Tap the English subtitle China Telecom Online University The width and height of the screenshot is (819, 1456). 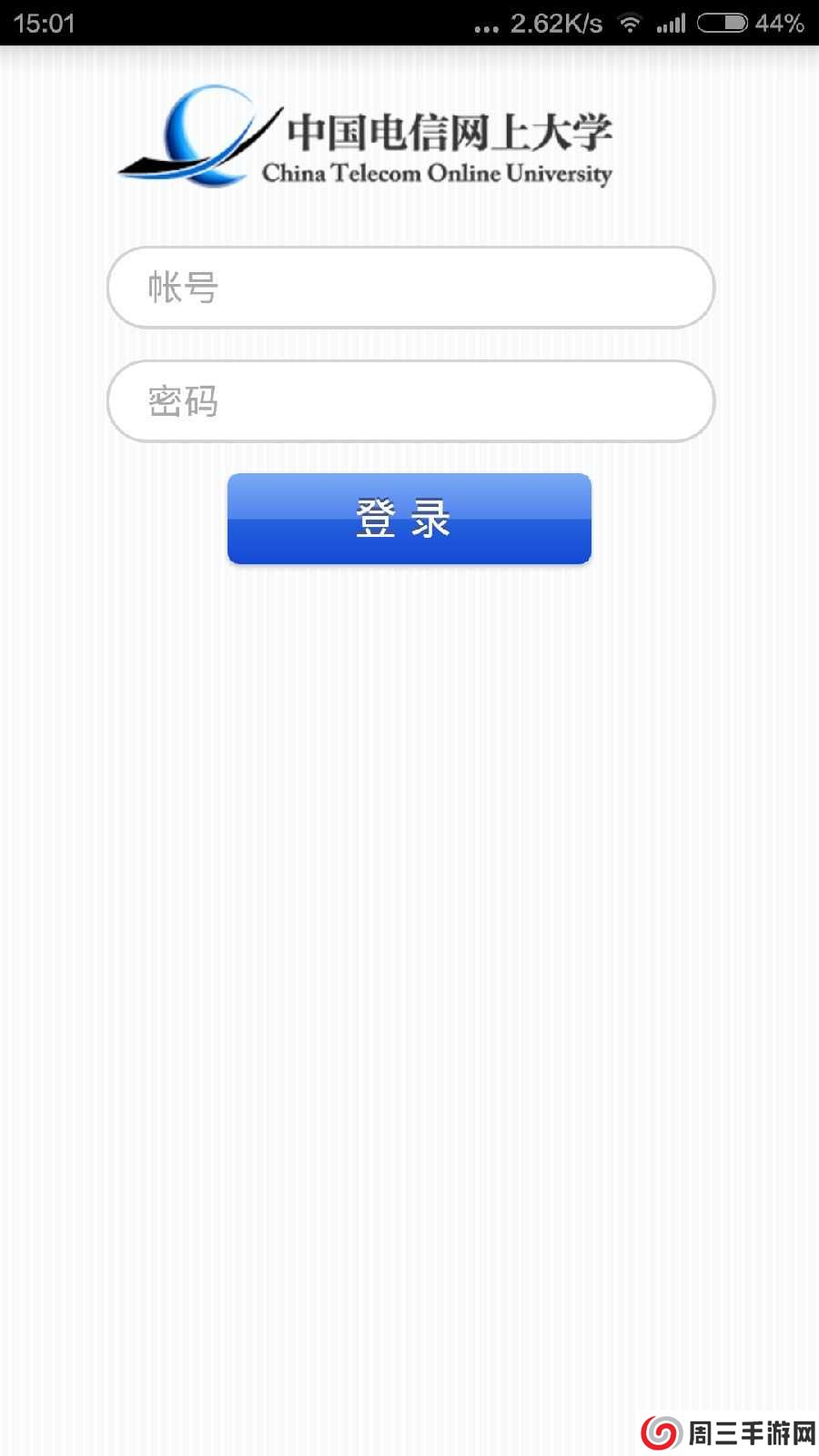click(438, 172)
